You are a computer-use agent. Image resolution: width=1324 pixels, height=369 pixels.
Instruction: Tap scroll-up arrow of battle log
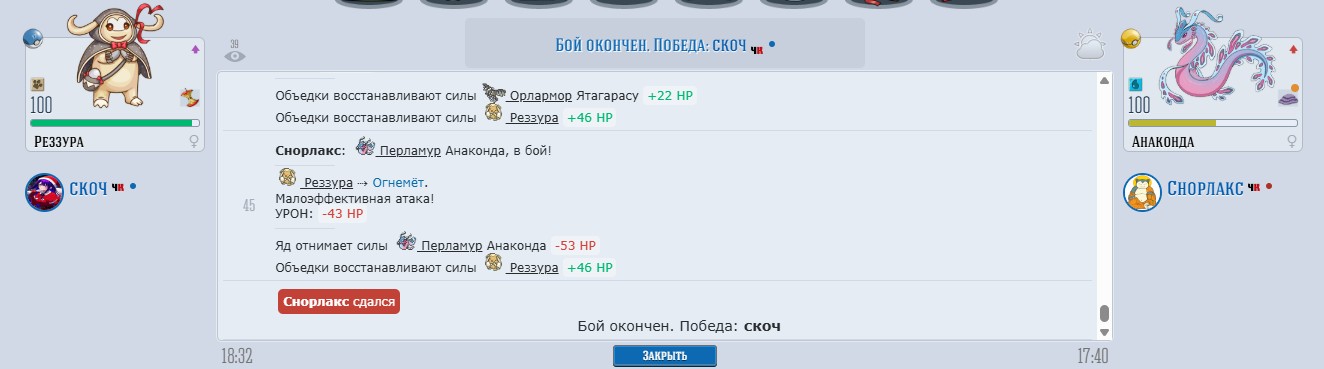(1104, 80)
